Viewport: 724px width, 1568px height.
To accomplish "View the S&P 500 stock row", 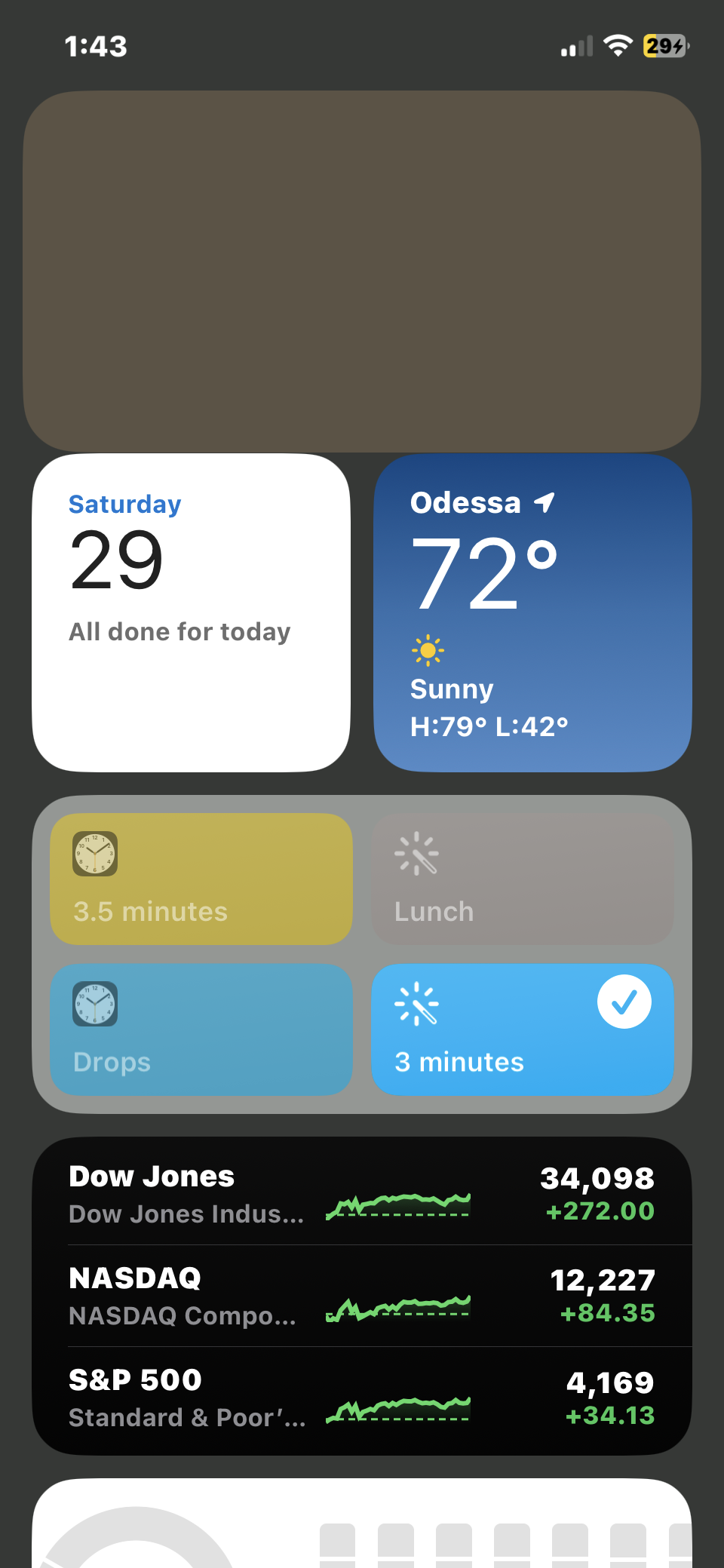I will [x=362, y=1398].
